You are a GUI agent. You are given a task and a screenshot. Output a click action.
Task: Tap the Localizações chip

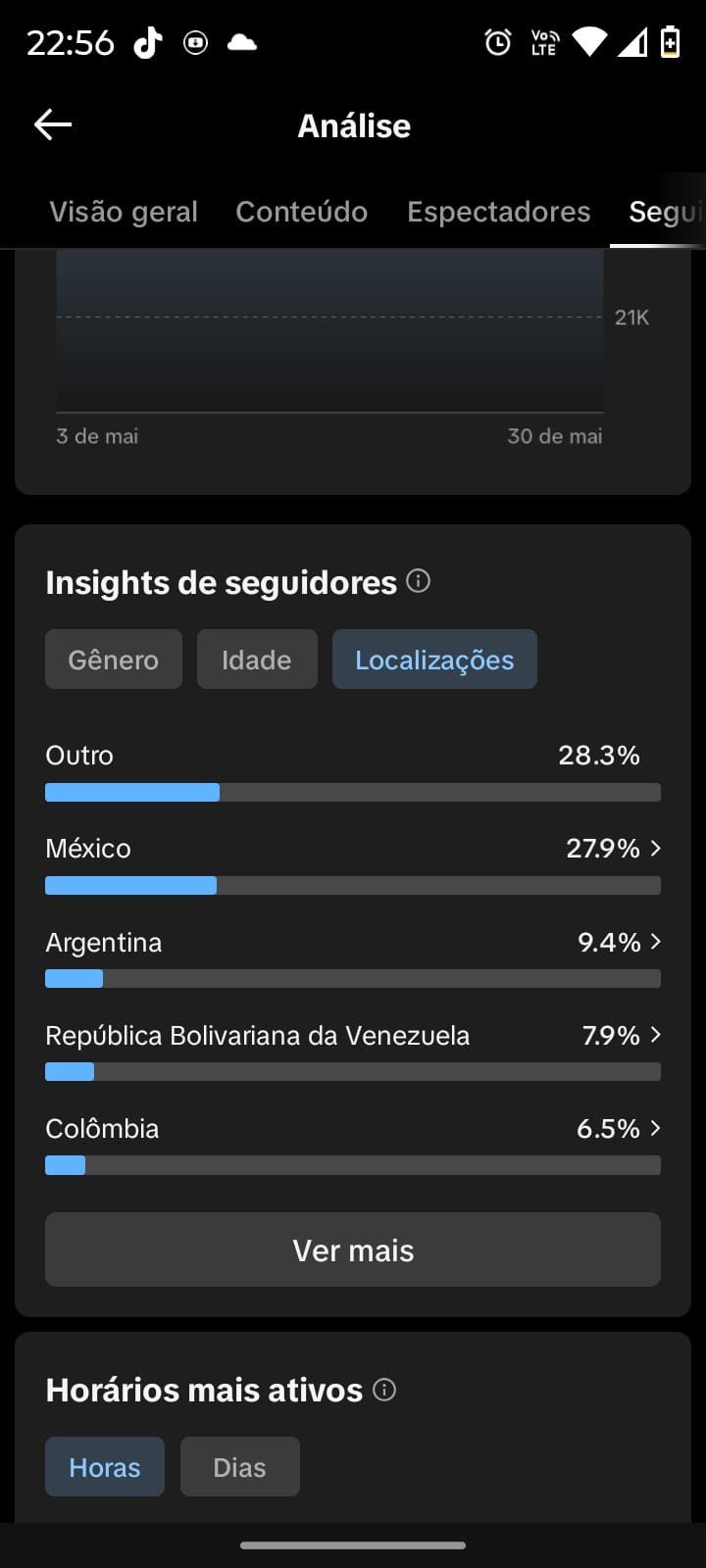[x=434, y=660]
